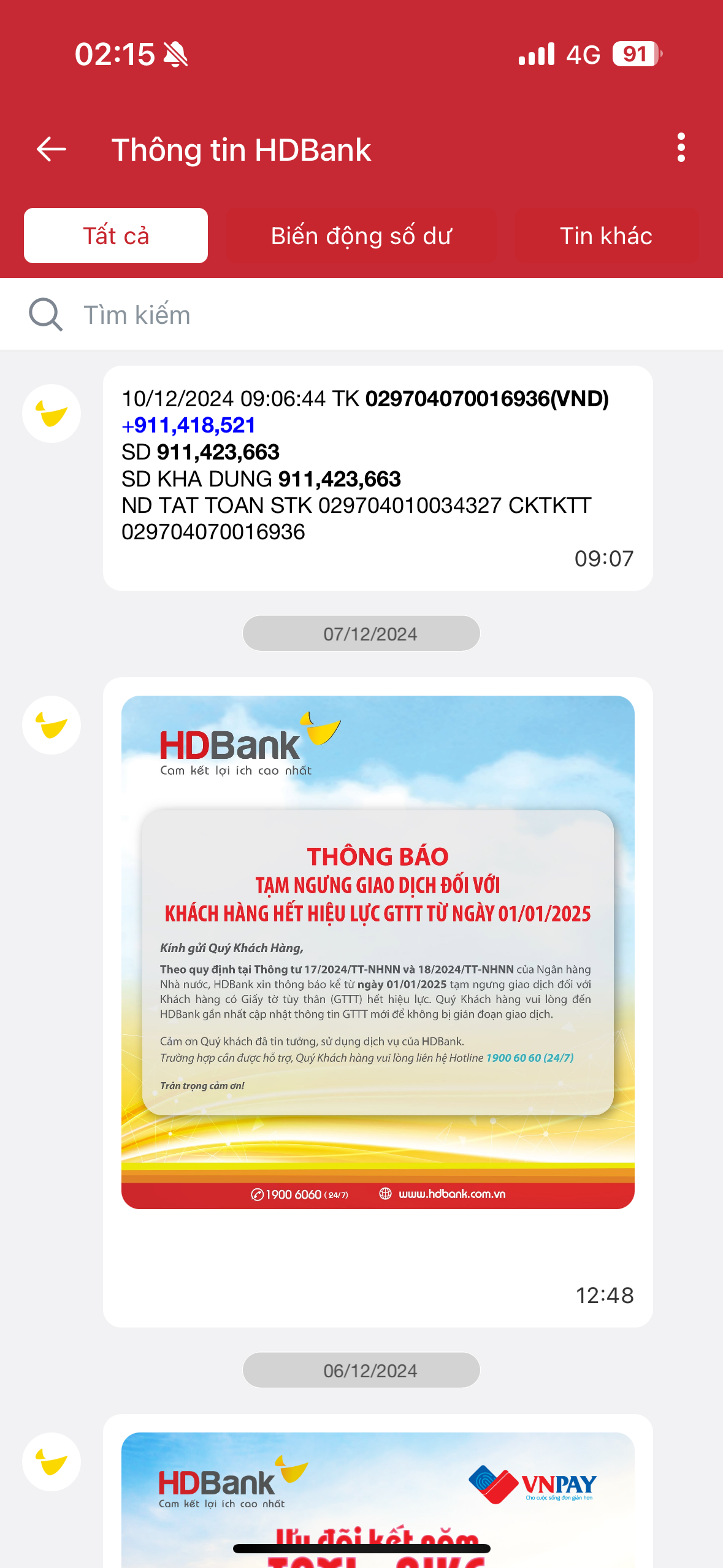The height and width of the screenshot is (1568, 723).
Task: Open the 10/12/2024 balance change message
Action: point(377,478)
